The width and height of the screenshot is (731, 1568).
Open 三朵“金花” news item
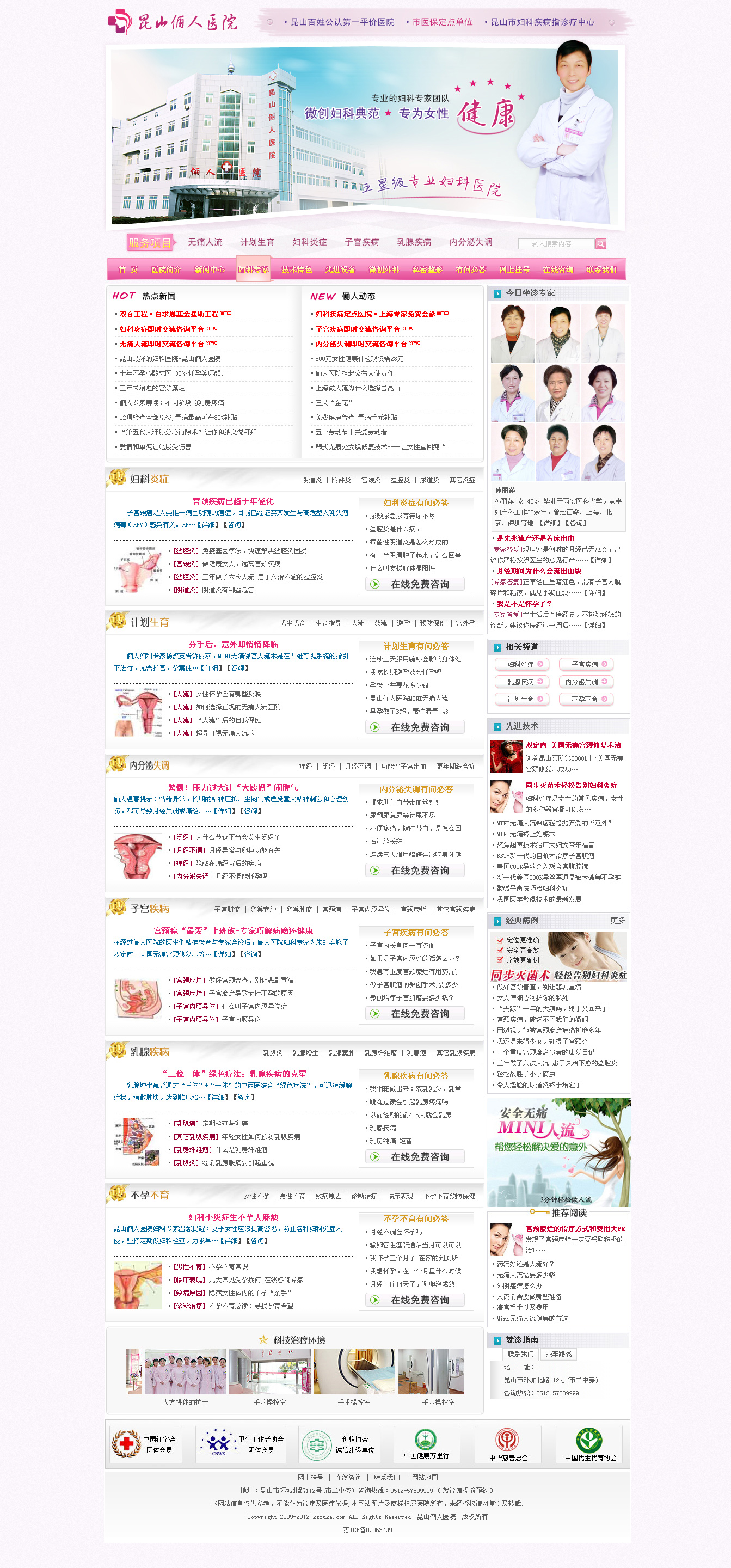click(333, 402)
